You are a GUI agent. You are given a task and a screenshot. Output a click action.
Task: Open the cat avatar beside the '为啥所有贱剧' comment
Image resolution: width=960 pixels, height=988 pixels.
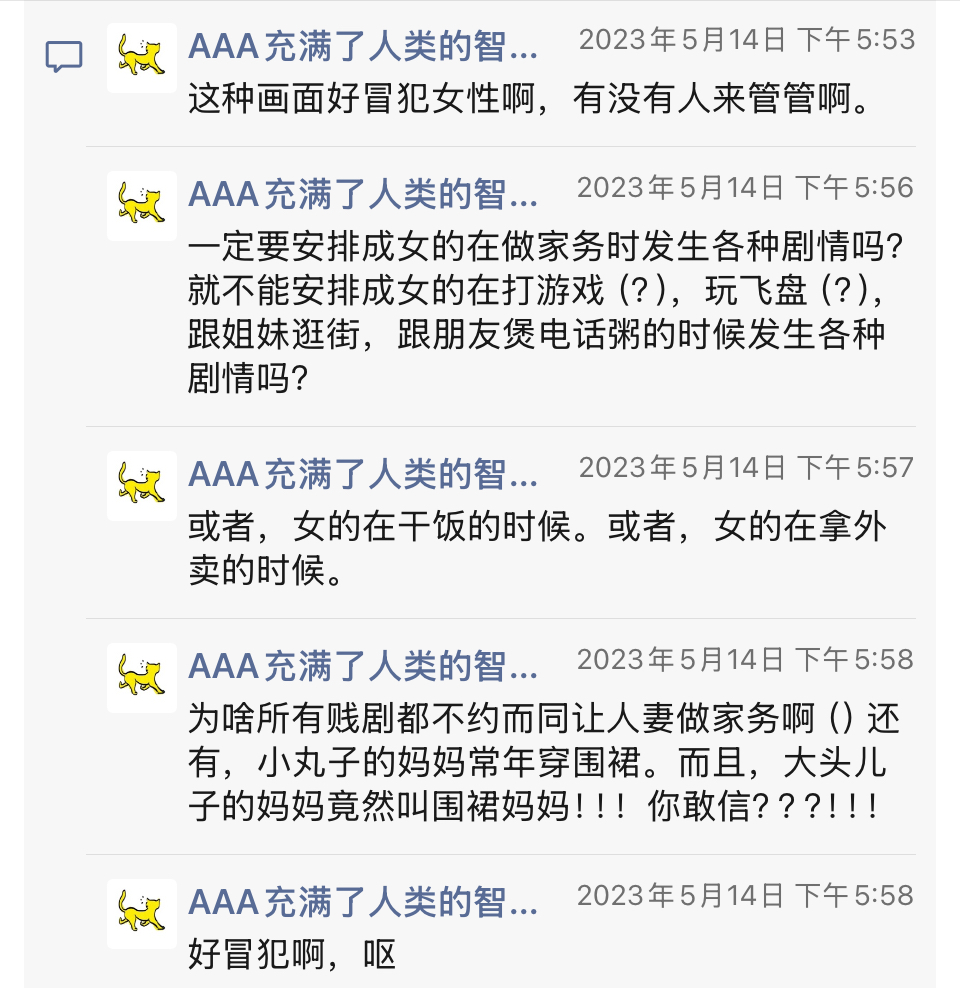(142, 677)
